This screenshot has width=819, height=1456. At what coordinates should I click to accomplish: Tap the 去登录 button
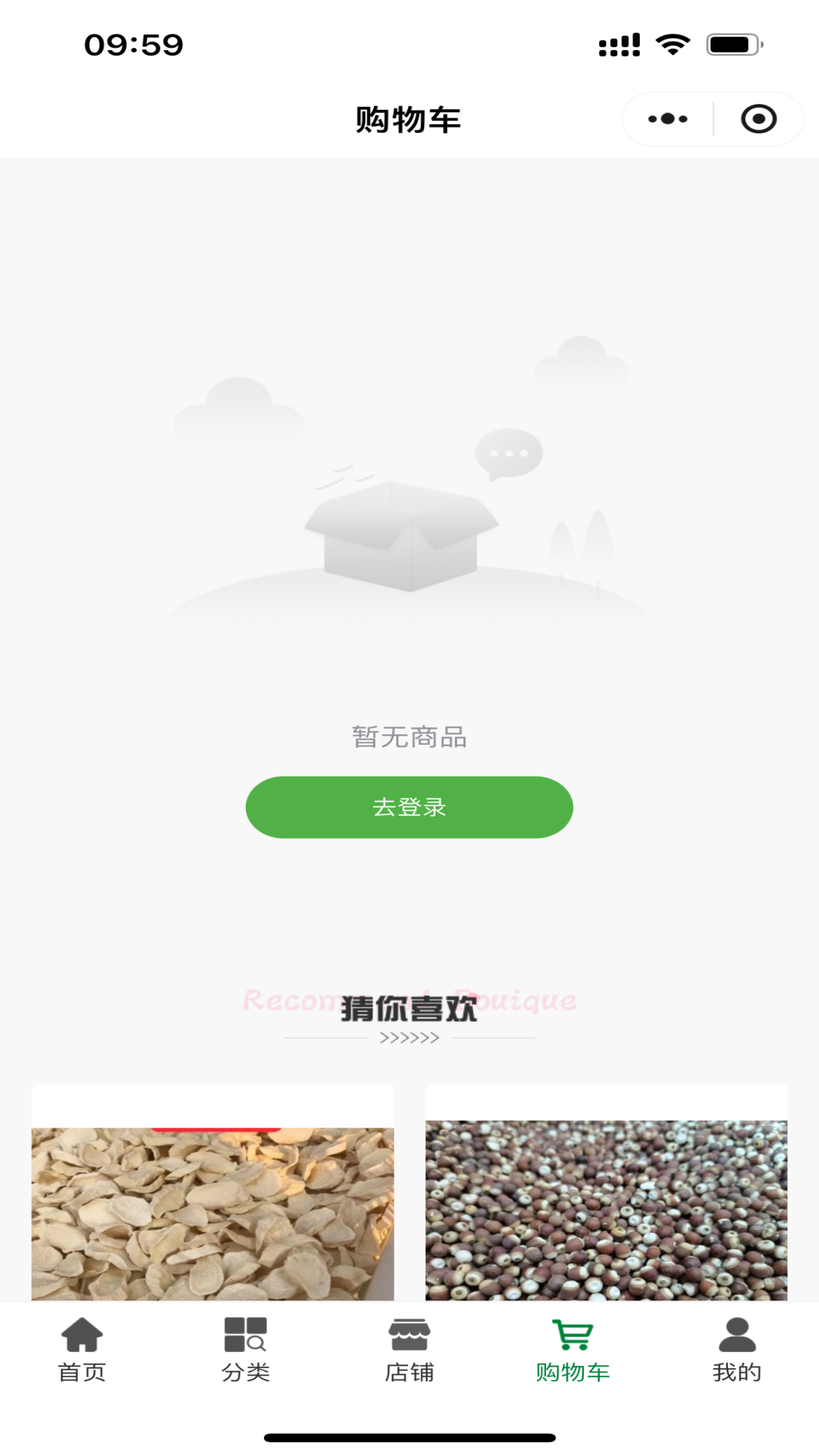coord(409,807)
